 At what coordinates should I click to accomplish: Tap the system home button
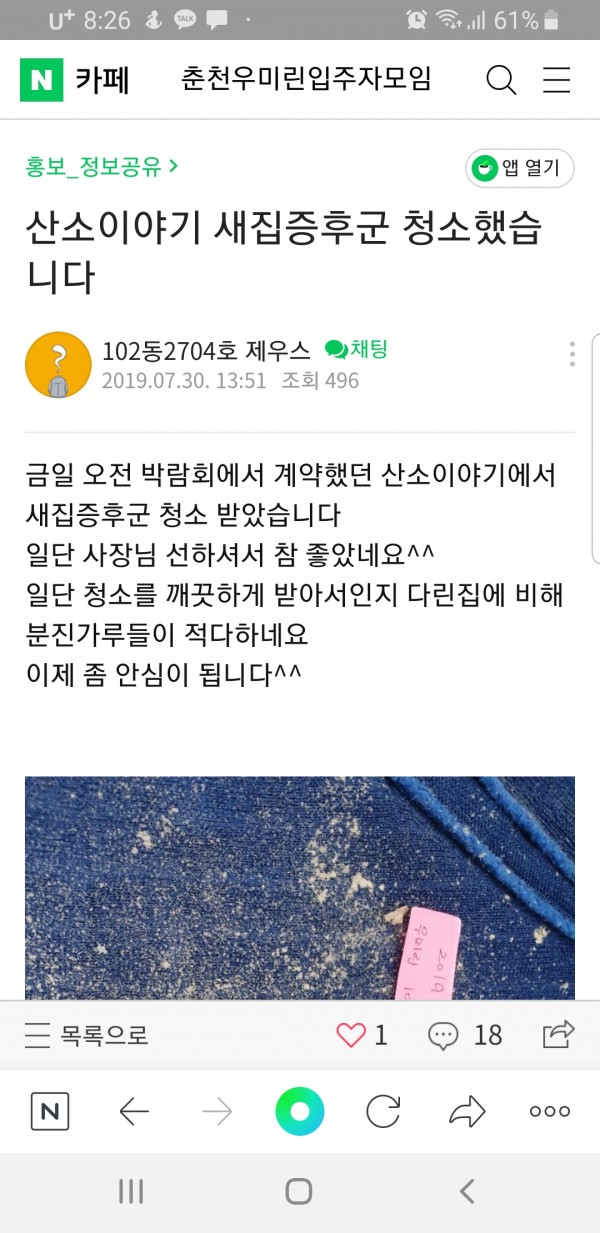[x=299, y=1191]
